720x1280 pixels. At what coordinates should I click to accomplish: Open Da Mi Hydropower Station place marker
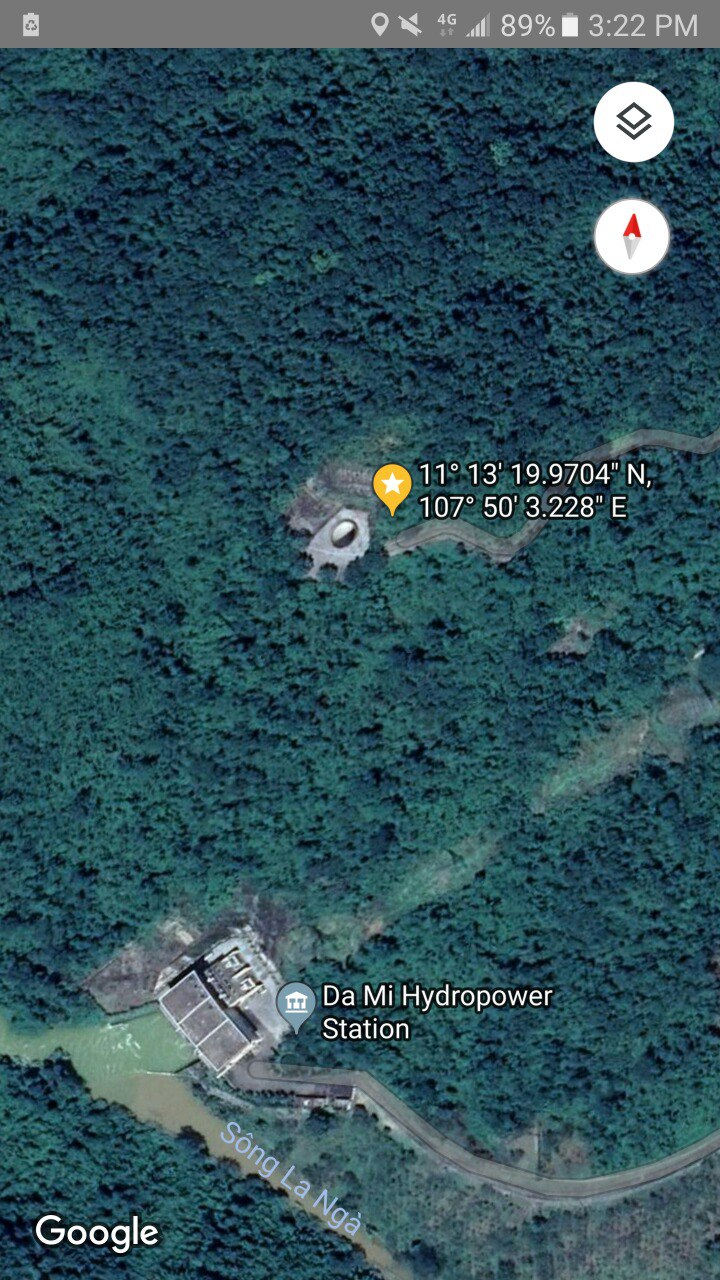pos(296,1006)
